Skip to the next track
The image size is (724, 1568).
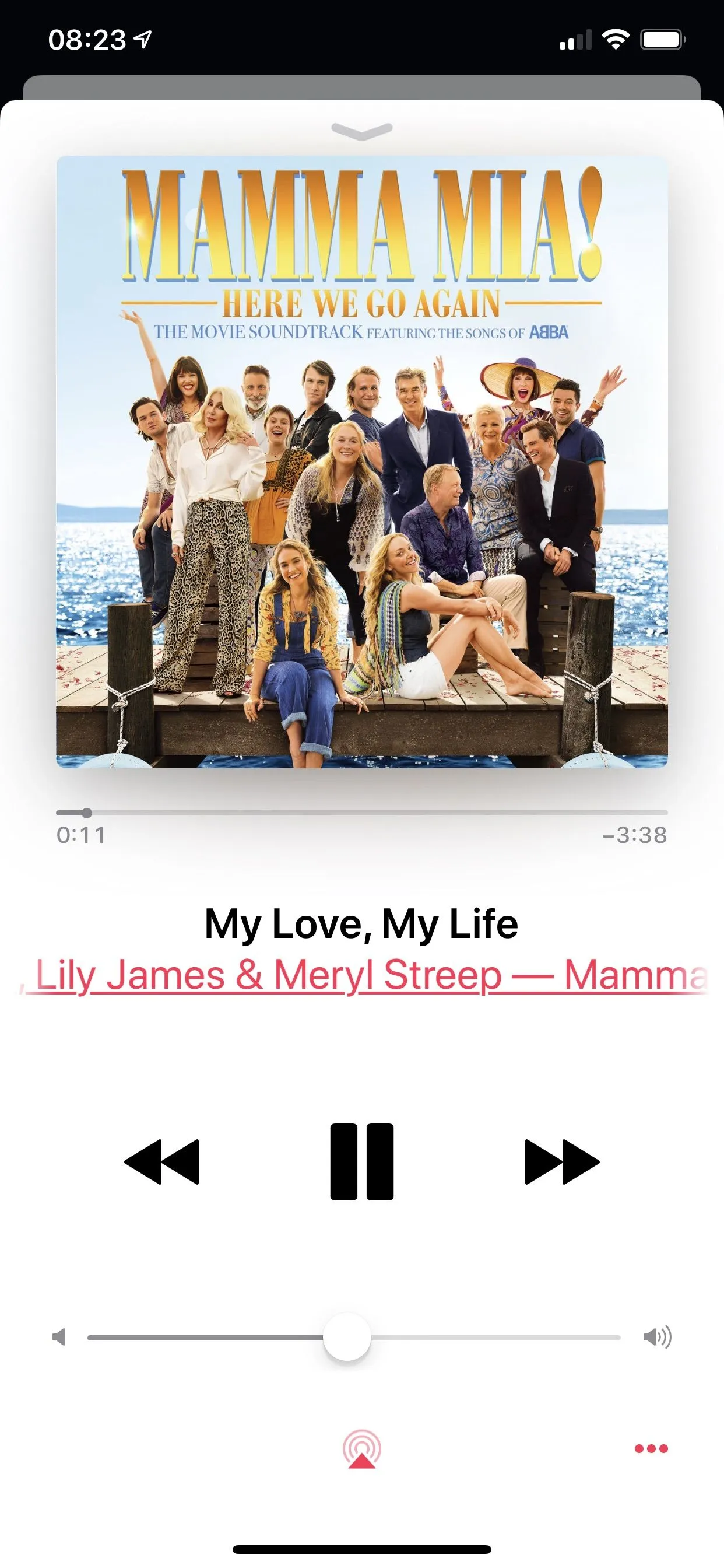[x=561, y=1161]
